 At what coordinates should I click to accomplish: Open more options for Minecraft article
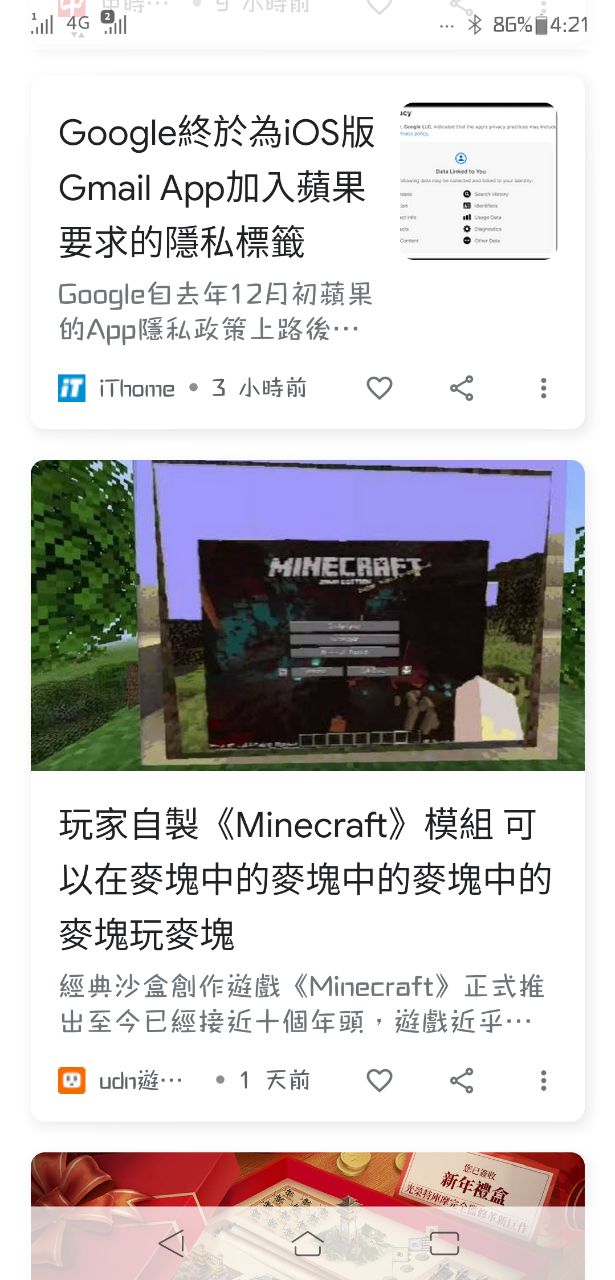coord(543,1080)
